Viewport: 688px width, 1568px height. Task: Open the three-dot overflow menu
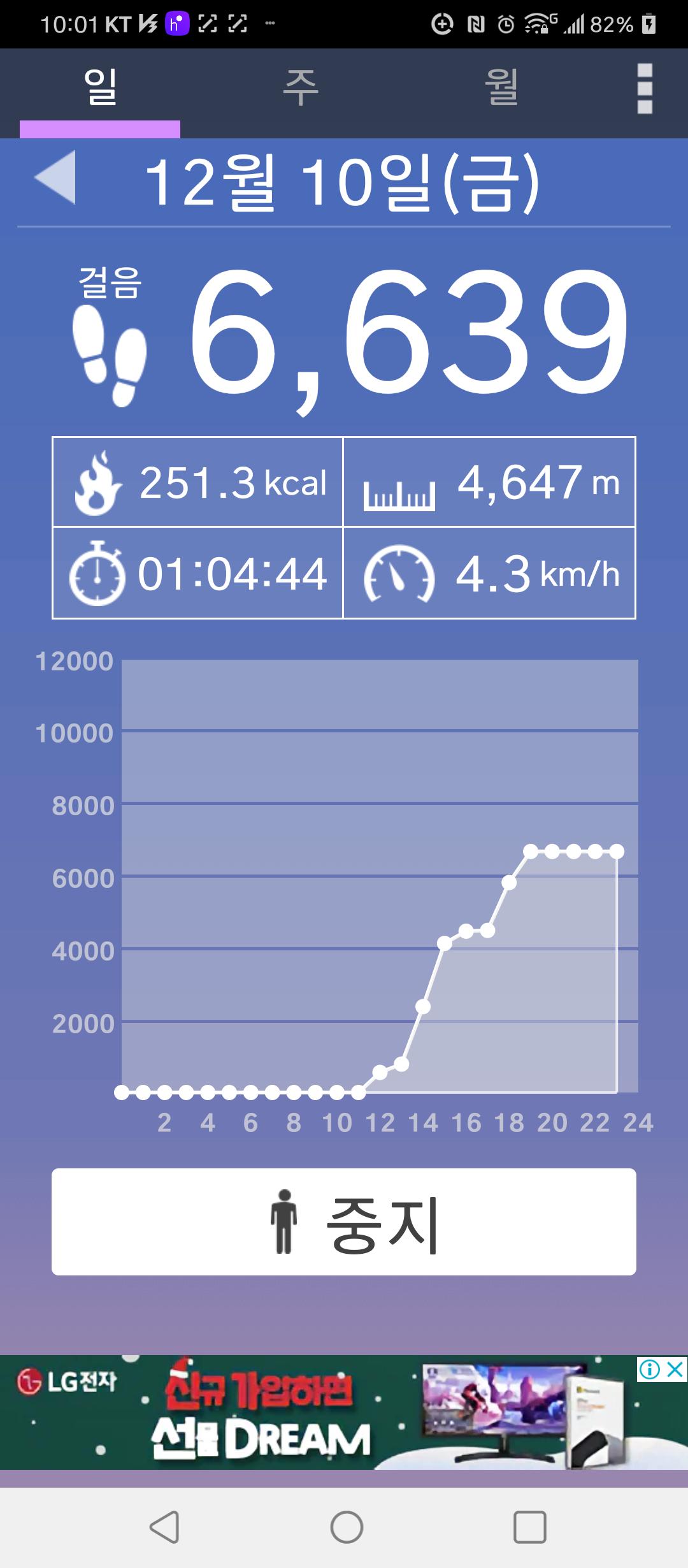[645, 89]
